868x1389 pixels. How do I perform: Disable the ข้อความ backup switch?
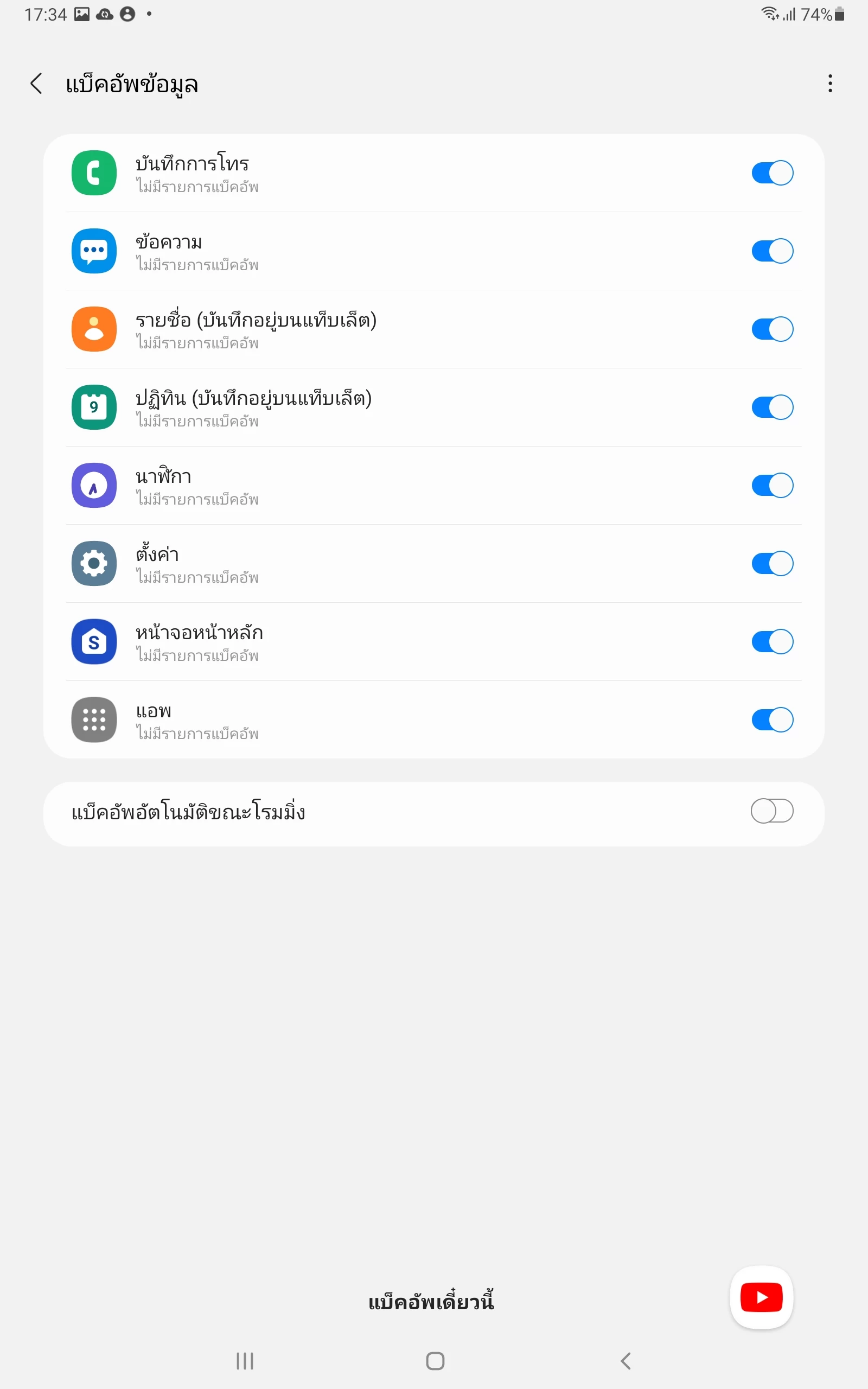click(x=772, y=251)
